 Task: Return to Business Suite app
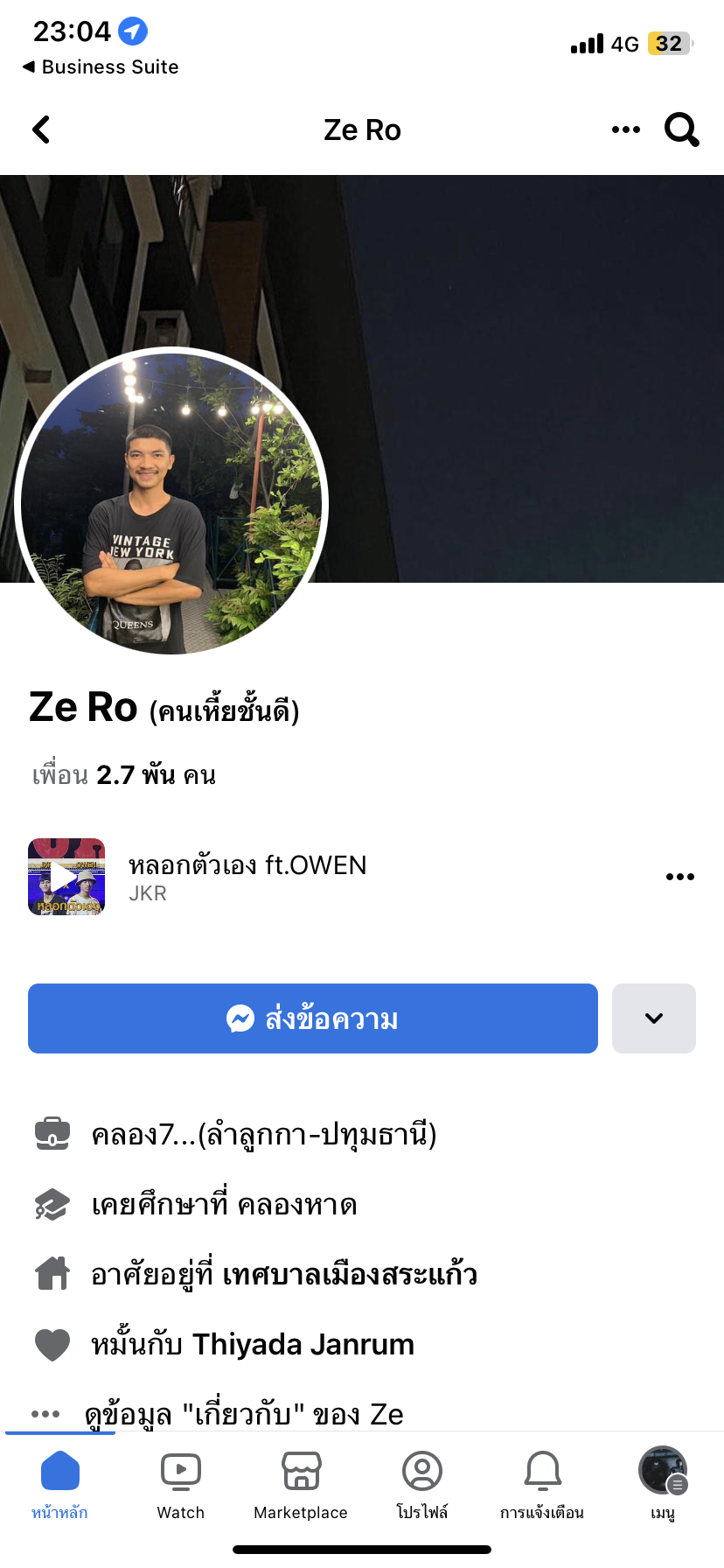pos(101,66)
